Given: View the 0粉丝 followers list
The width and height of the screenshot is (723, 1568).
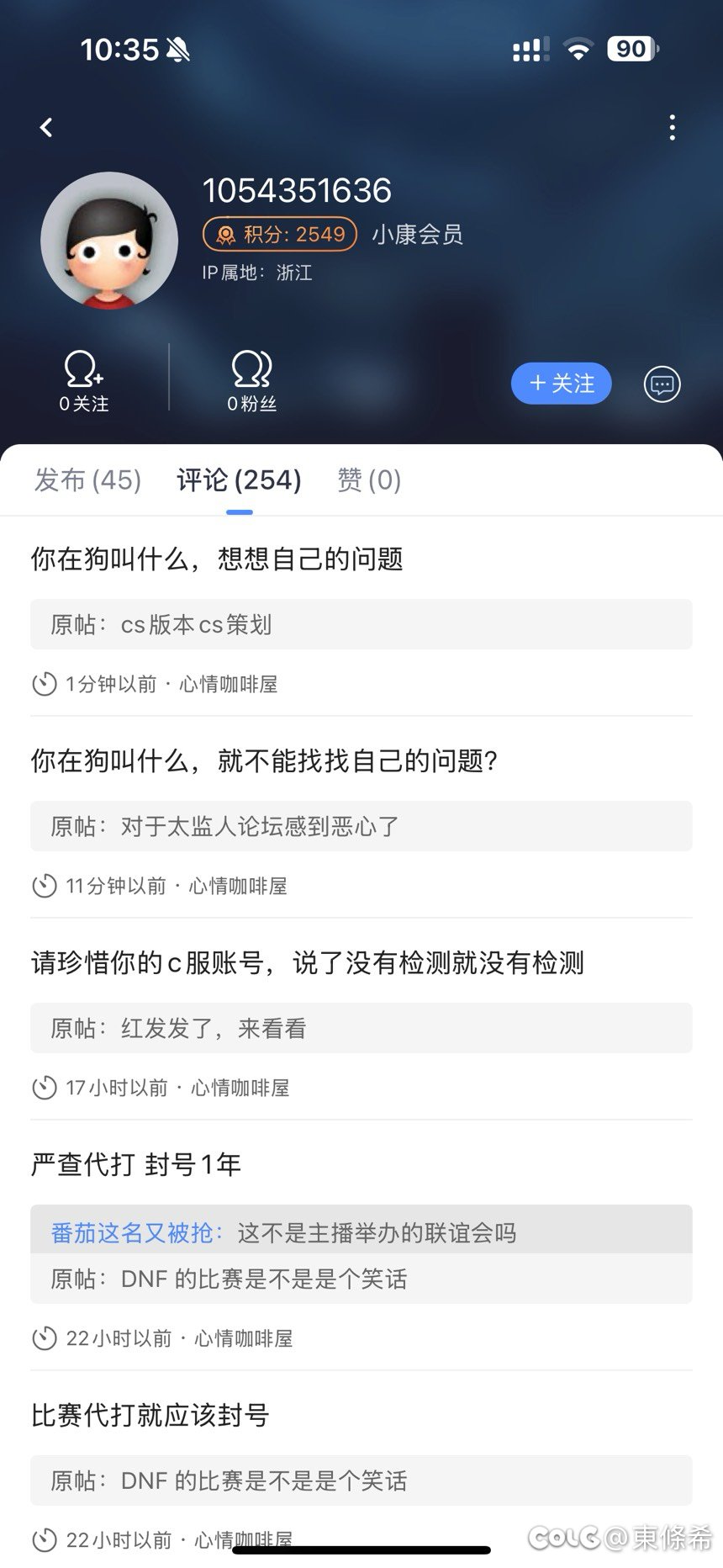Looking at the screenshot, I should [x=252, y=381].
